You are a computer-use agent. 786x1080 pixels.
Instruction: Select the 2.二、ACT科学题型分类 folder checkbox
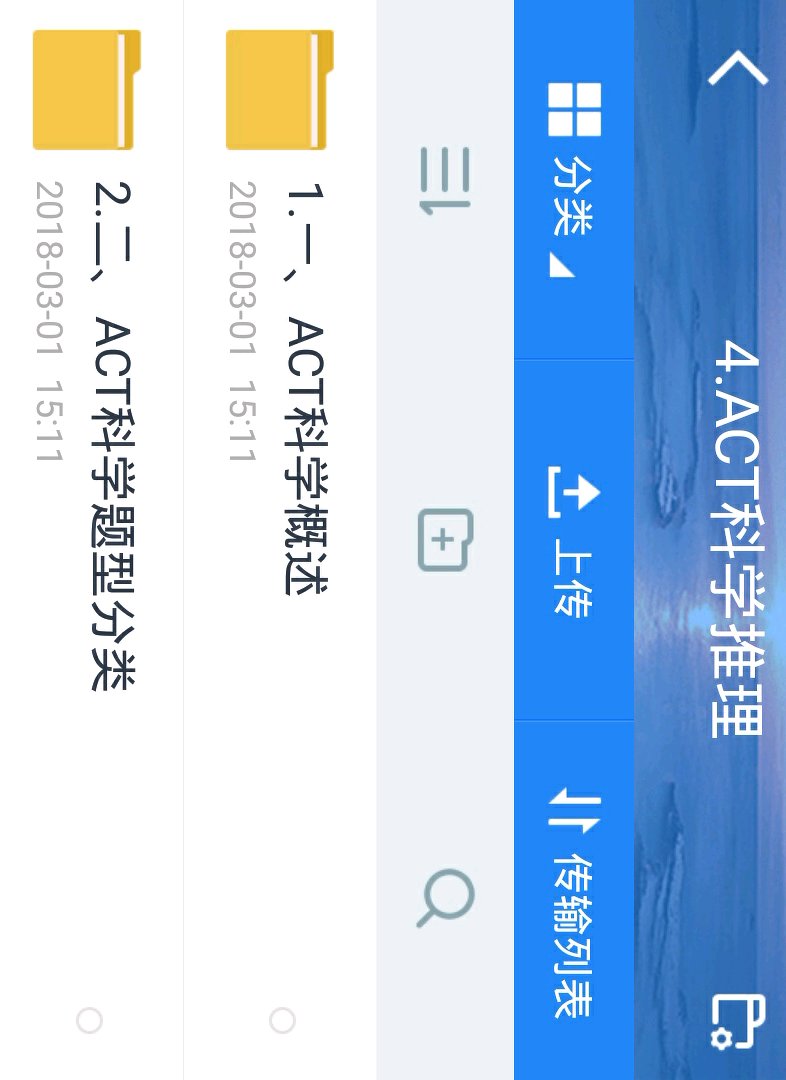(90, 1020)
